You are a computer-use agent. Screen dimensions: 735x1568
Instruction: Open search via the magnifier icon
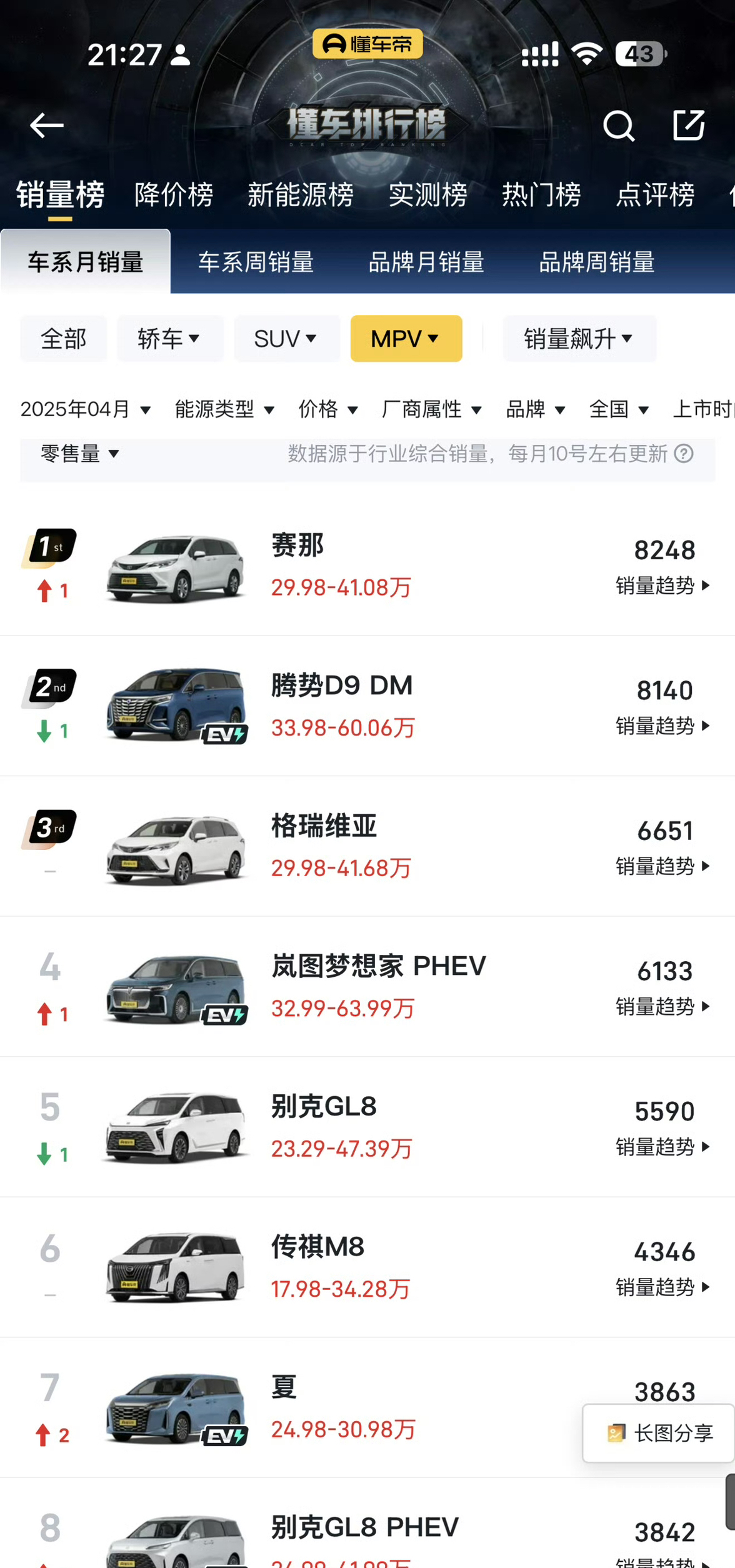tap(619, 126)
